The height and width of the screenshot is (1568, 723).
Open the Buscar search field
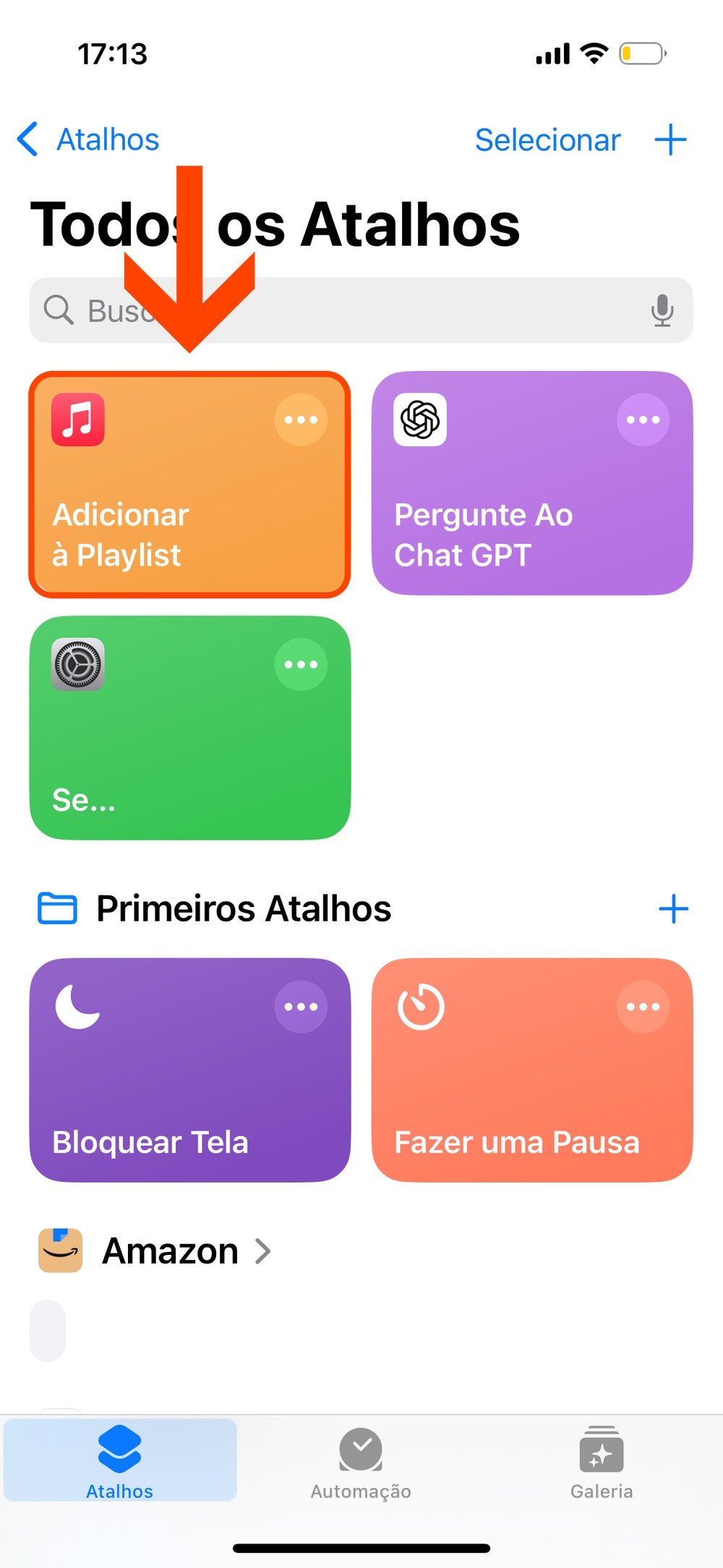[347, 310]
